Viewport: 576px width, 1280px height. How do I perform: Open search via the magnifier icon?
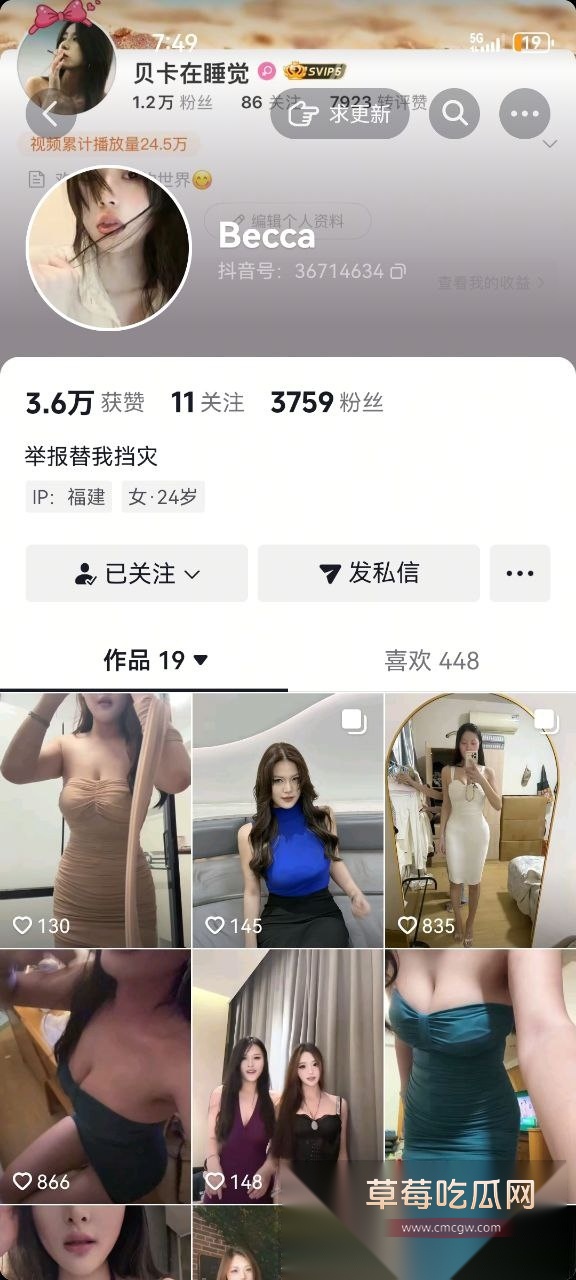pos(455,114)
